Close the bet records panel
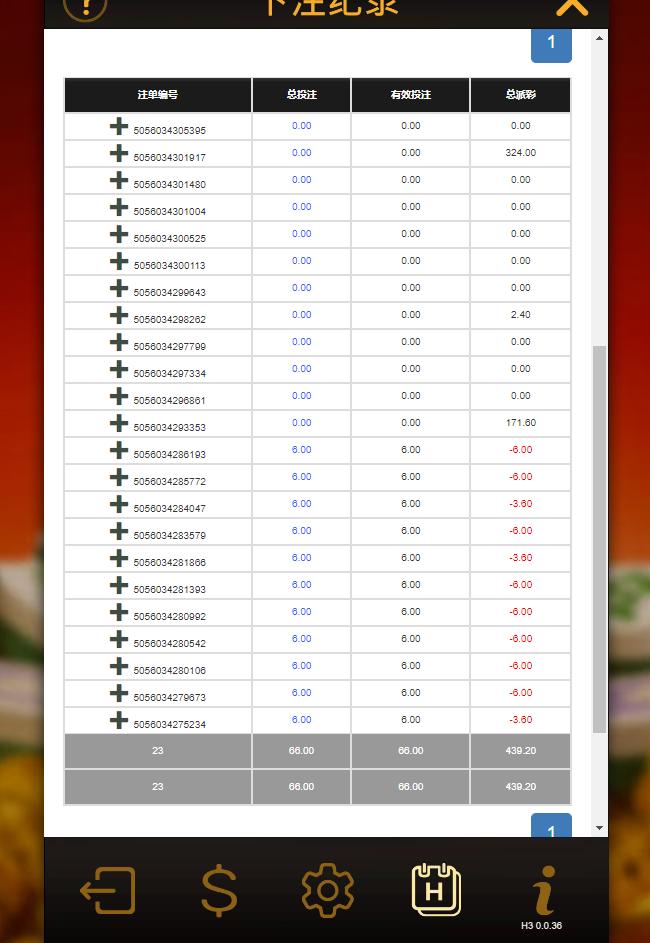The height and width of the screenshot is (943, 650). coord(572,6)
